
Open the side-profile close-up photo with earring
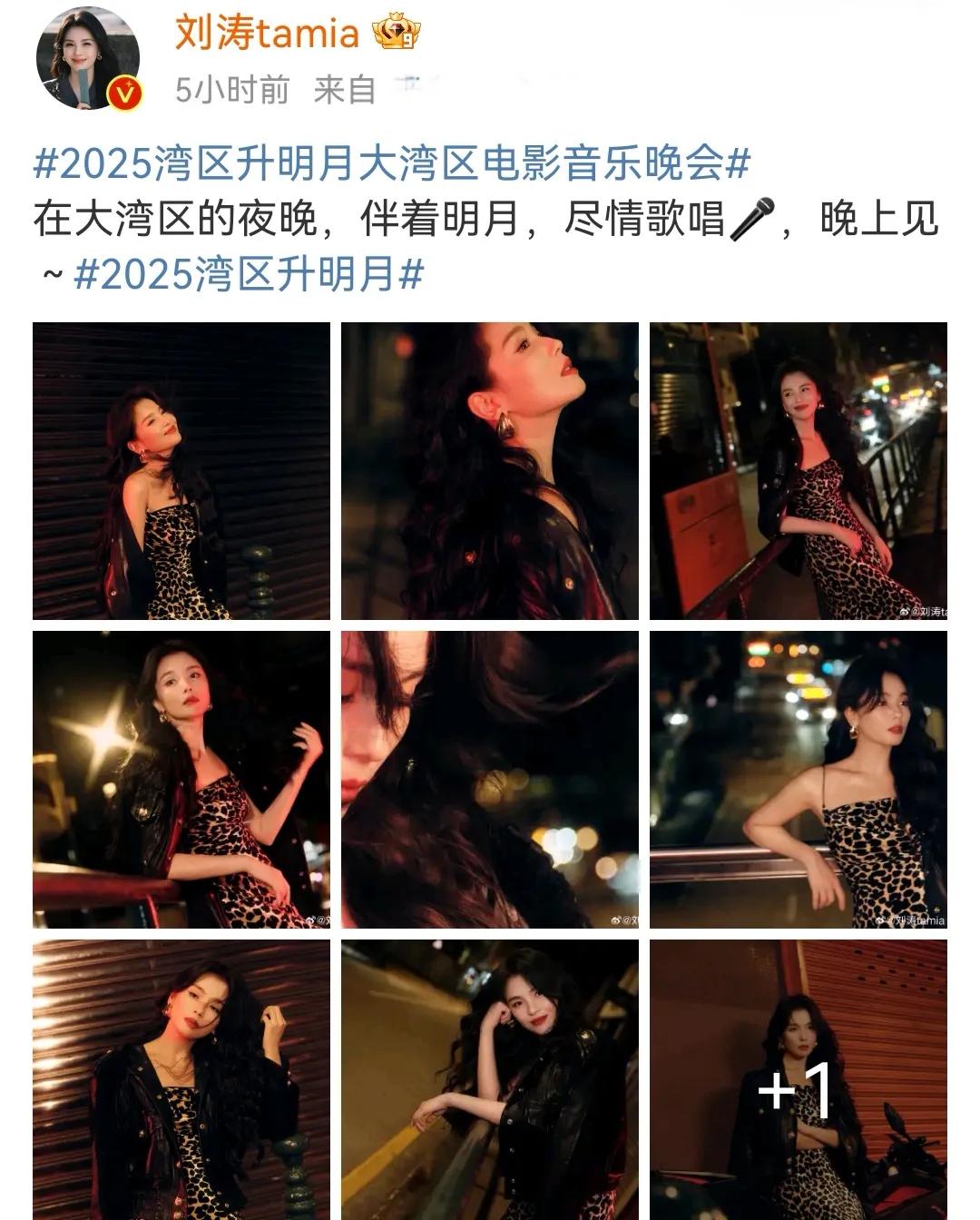489,470
